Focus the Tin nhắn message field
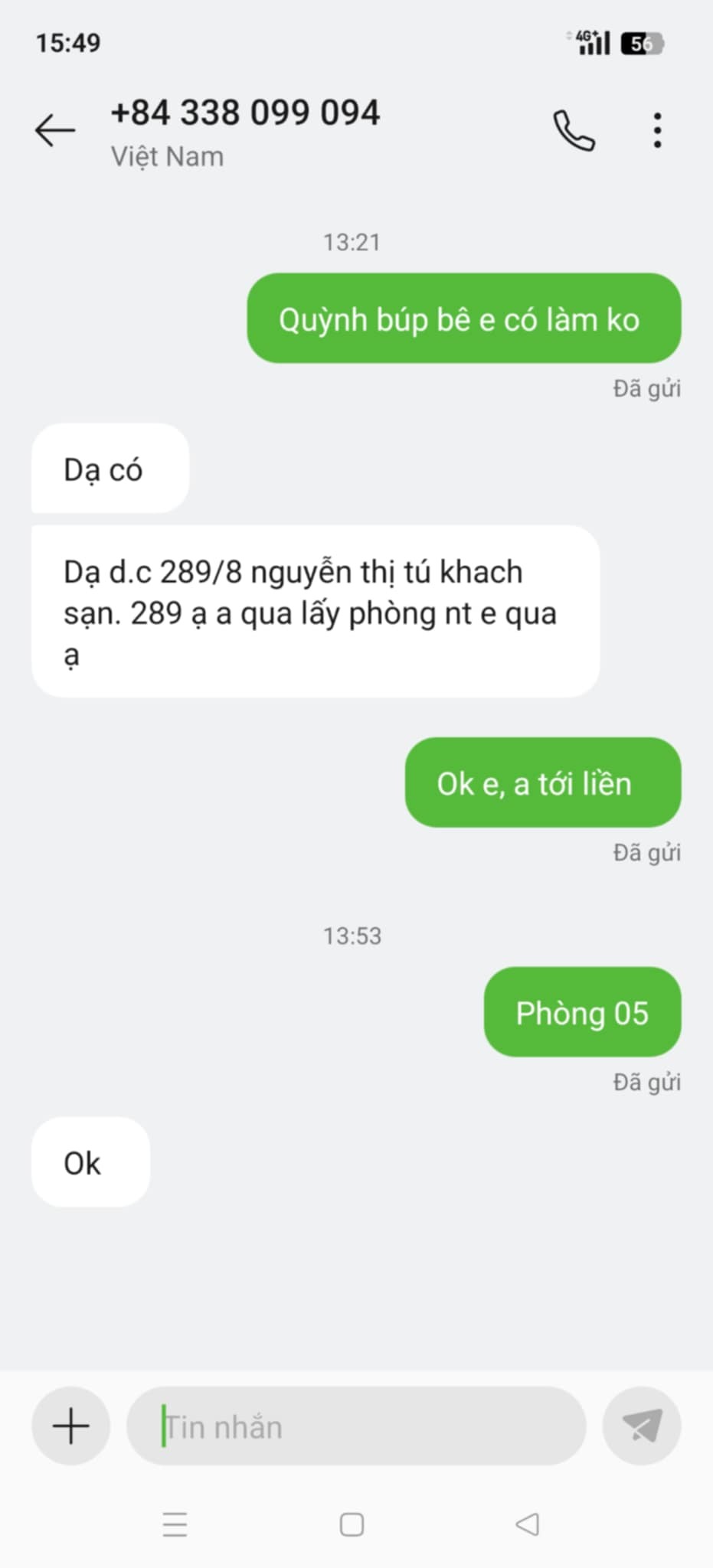 click(x=356, y=1426)
